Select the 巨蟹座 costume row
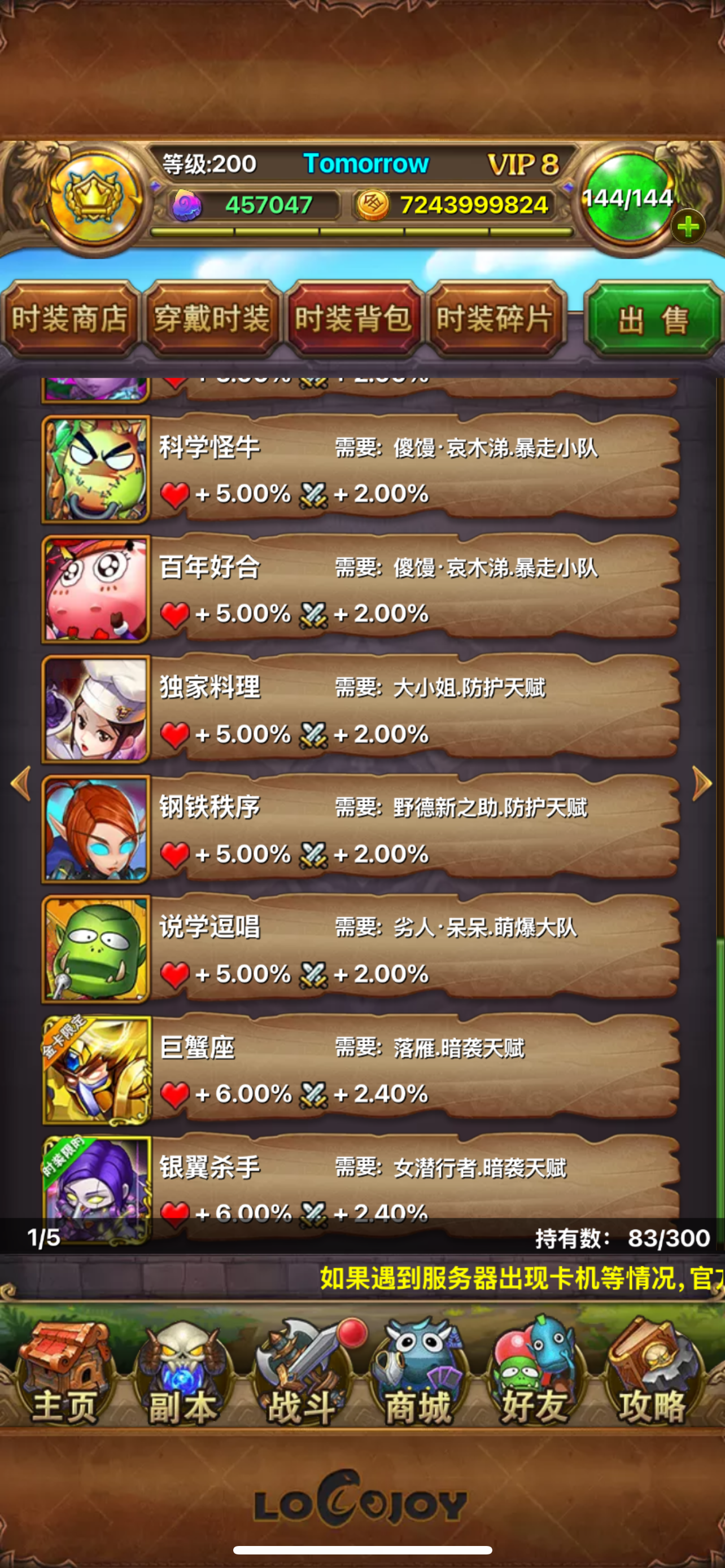The width and height of the screenshot is (725, 1568). coord(359,1070)
